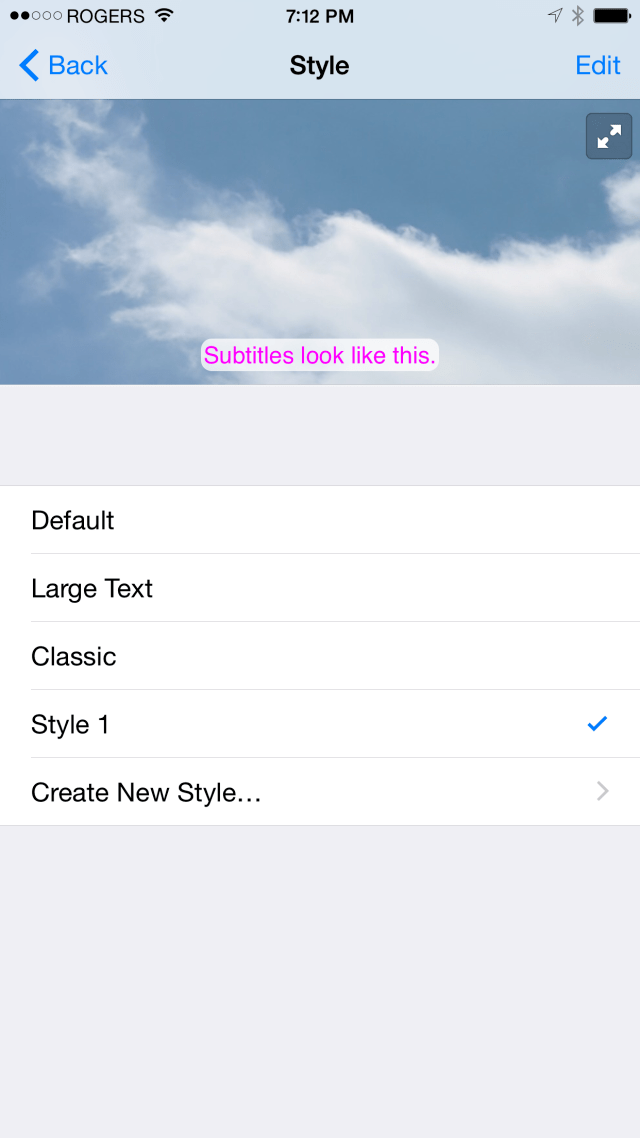This screenshot has width=640, height=1138.
Task: Tap Edit in the navigation bar
Action: click(x=598, y=65)
